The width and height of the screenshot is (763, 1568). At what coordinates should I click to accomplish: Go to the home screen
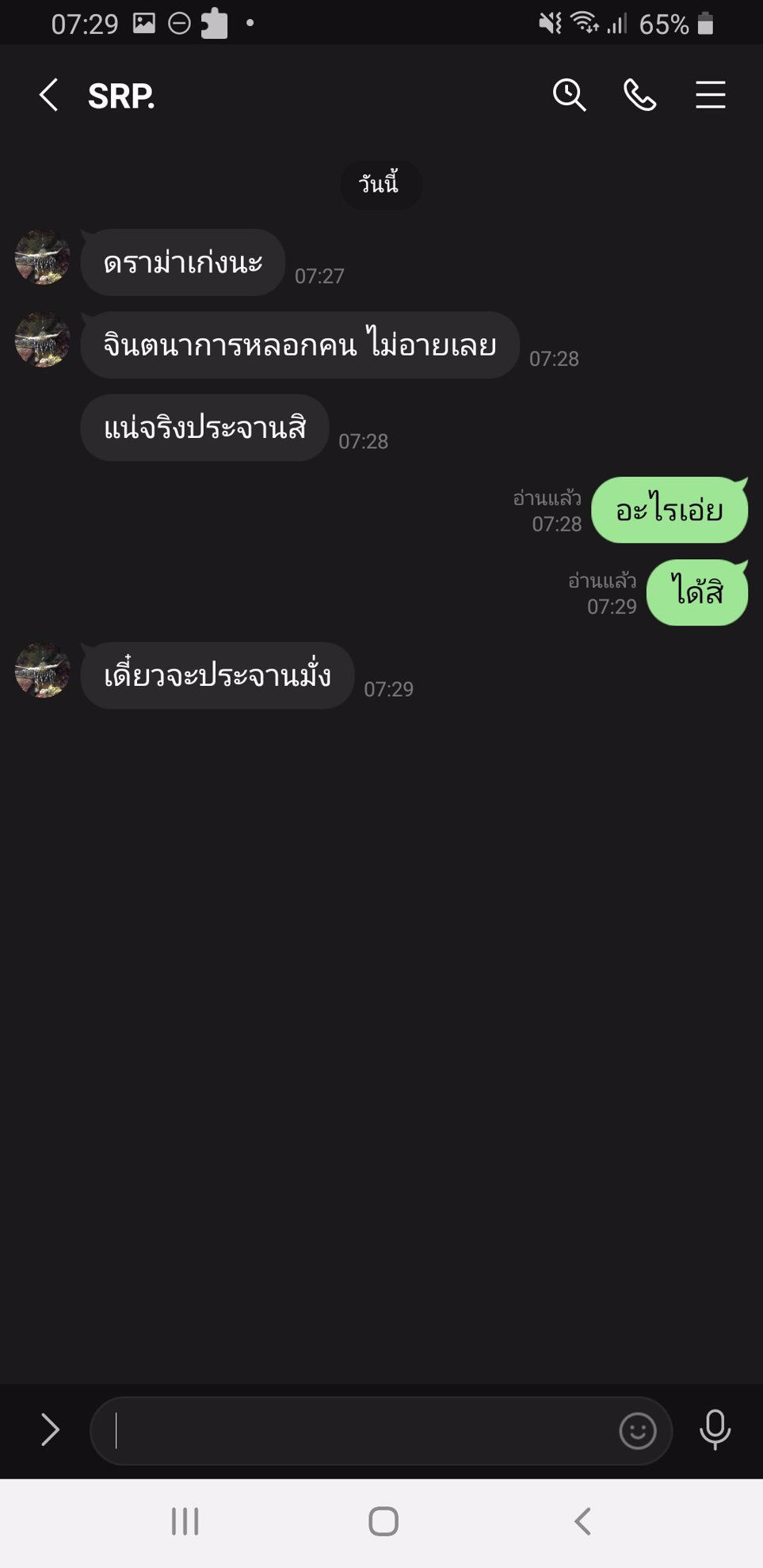[383, 1521]
